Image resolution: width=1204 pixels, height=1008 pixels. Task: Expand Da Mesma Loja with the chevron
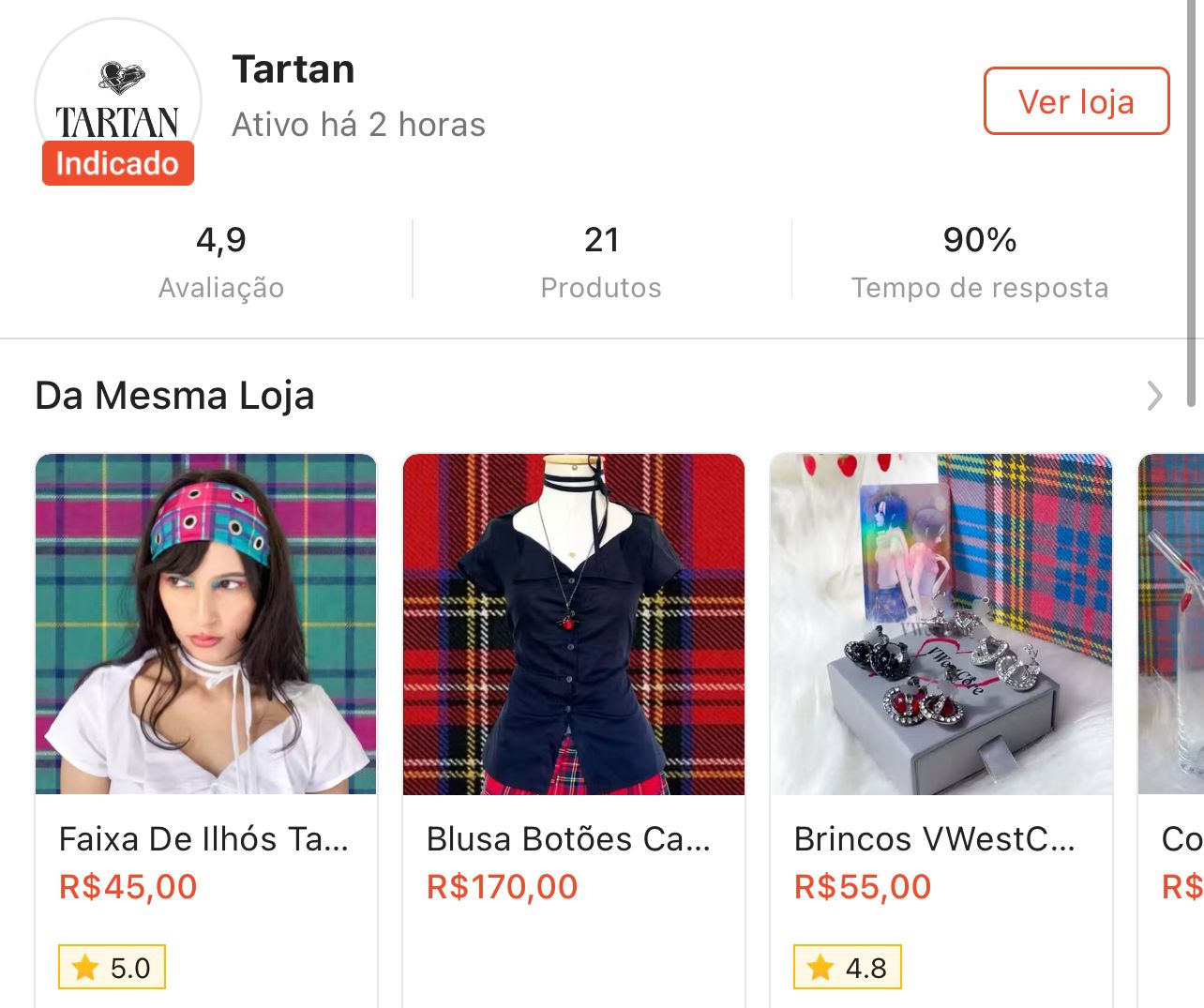pos(1154,396)
